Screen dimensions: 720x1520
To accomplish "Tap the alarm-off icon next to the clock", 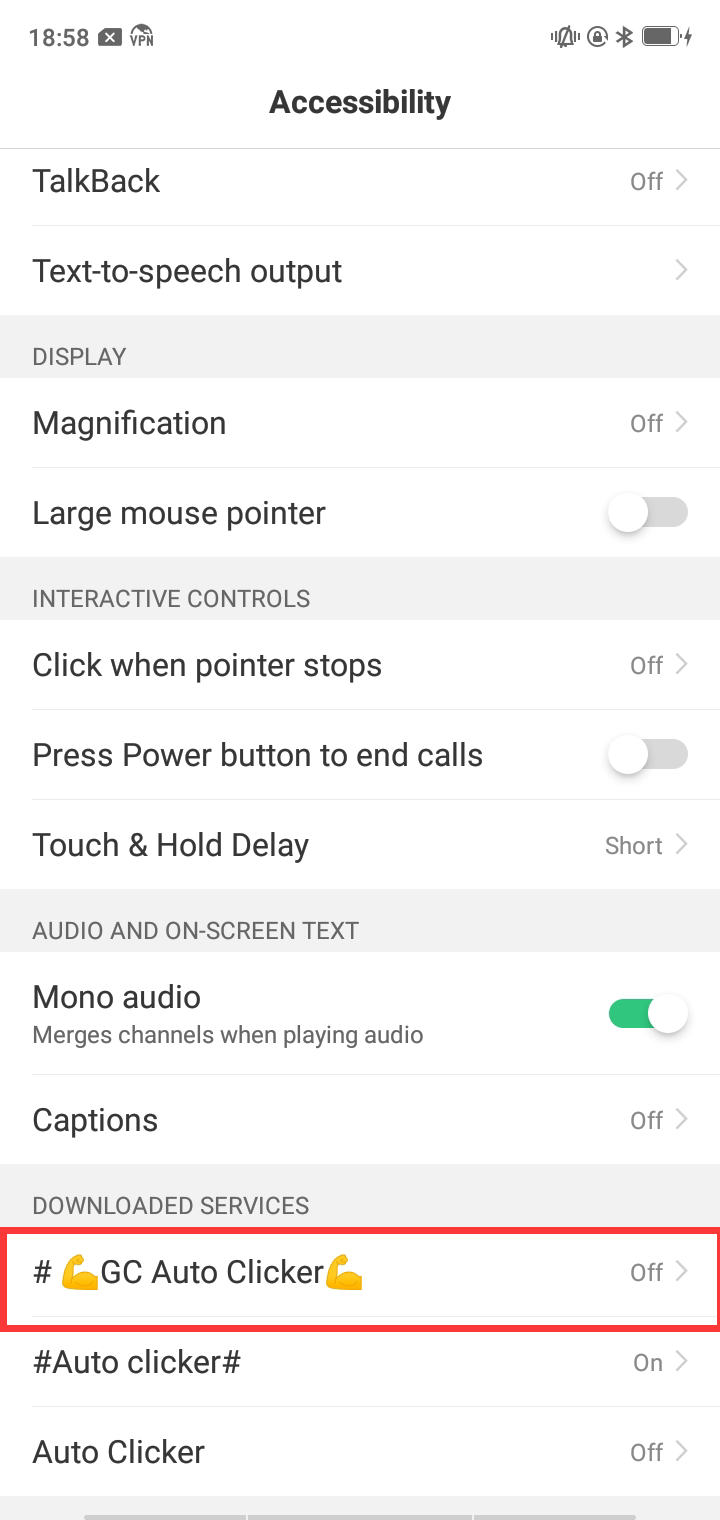I will coord(110,37).
